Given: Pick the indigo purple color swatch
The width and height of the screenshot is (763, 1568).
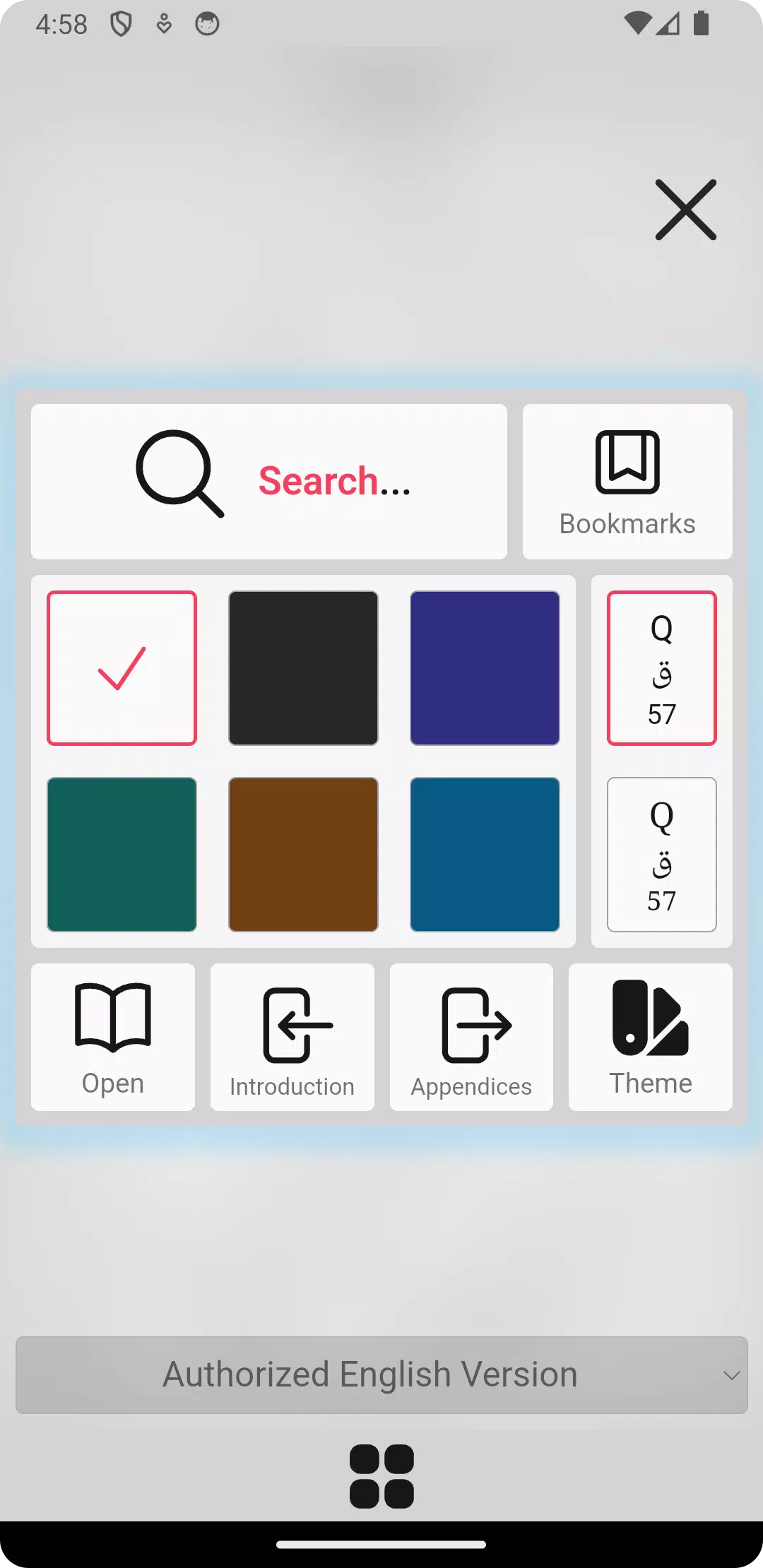Looking at the screenshot, I should [x=485, y=668].
